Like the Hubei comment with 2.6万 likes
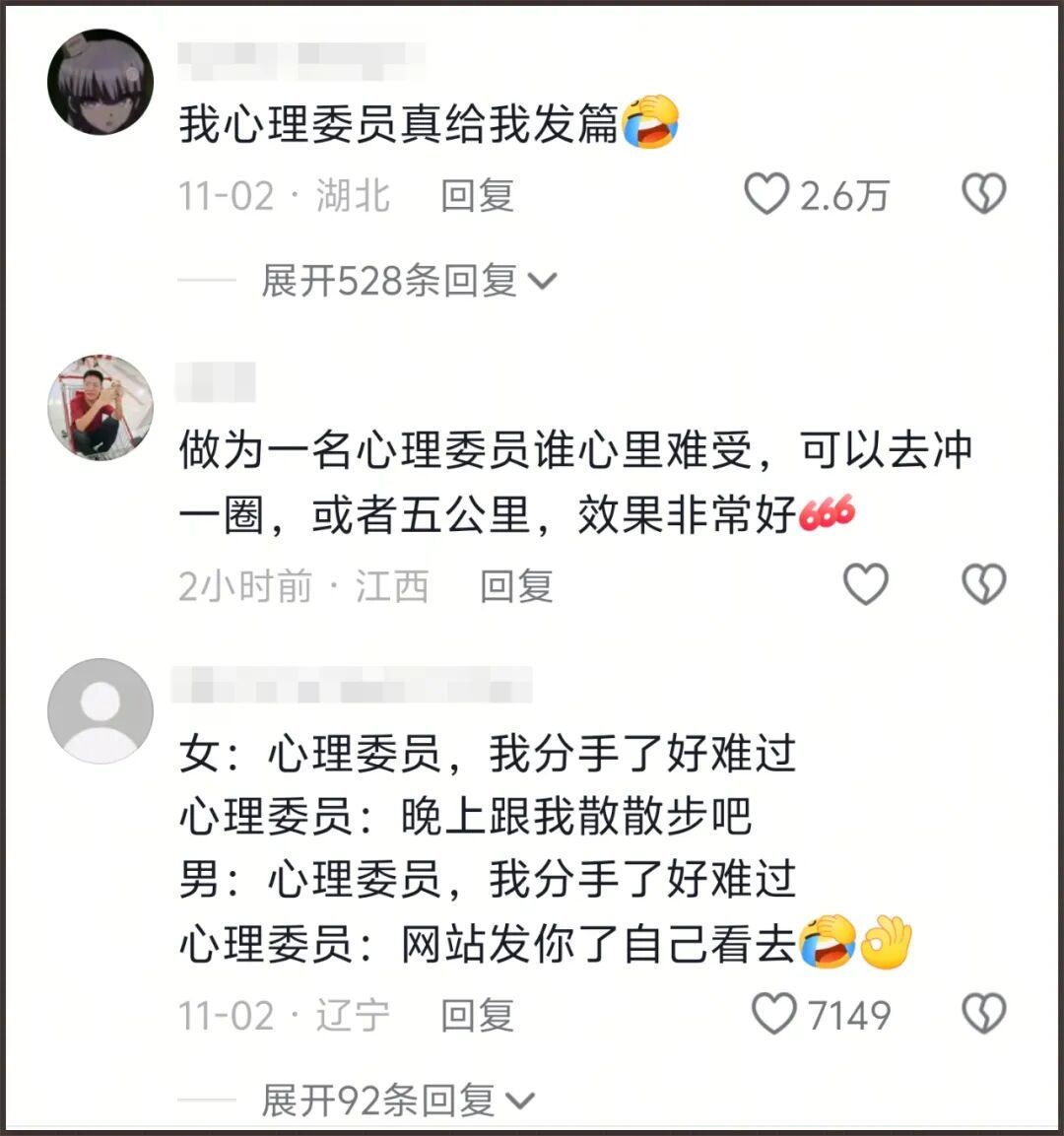 click(766, 194)
